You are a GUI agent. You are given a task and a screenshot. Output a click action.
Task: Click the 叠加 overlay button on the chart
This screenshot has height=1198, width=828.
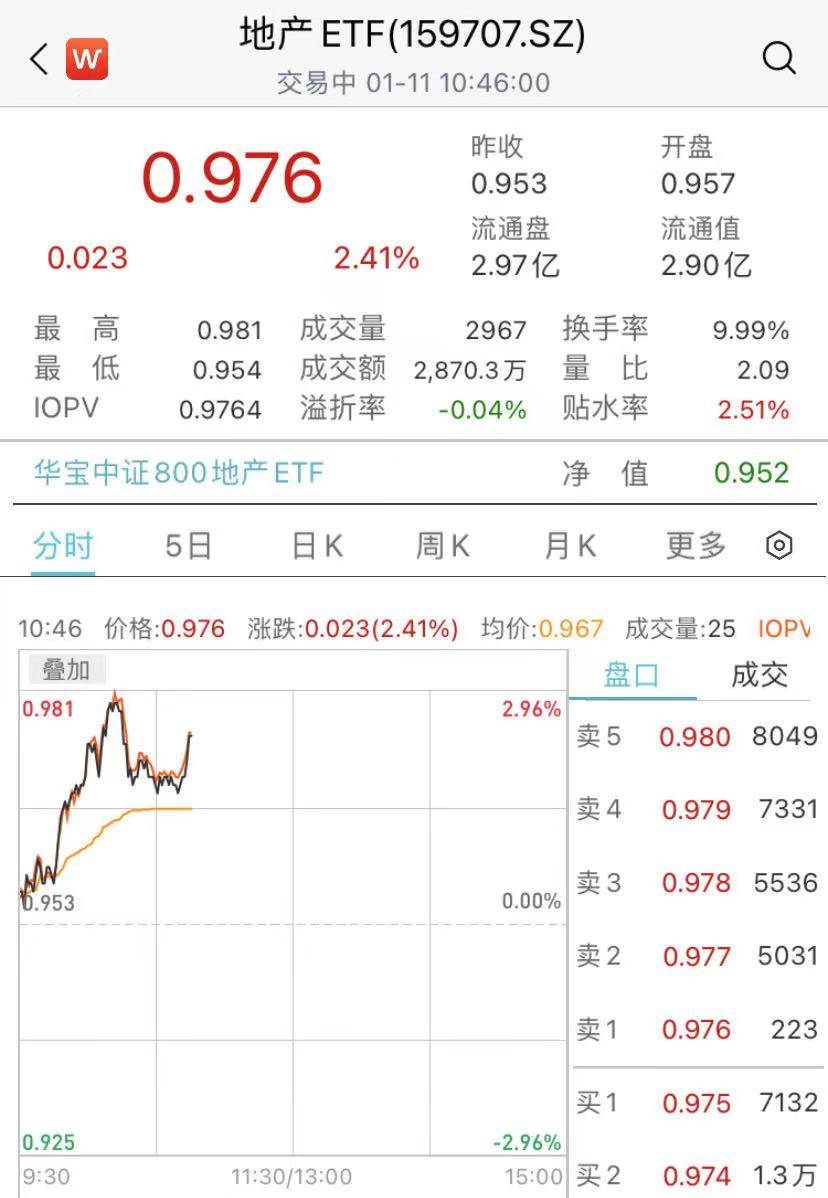coord(66,672)
